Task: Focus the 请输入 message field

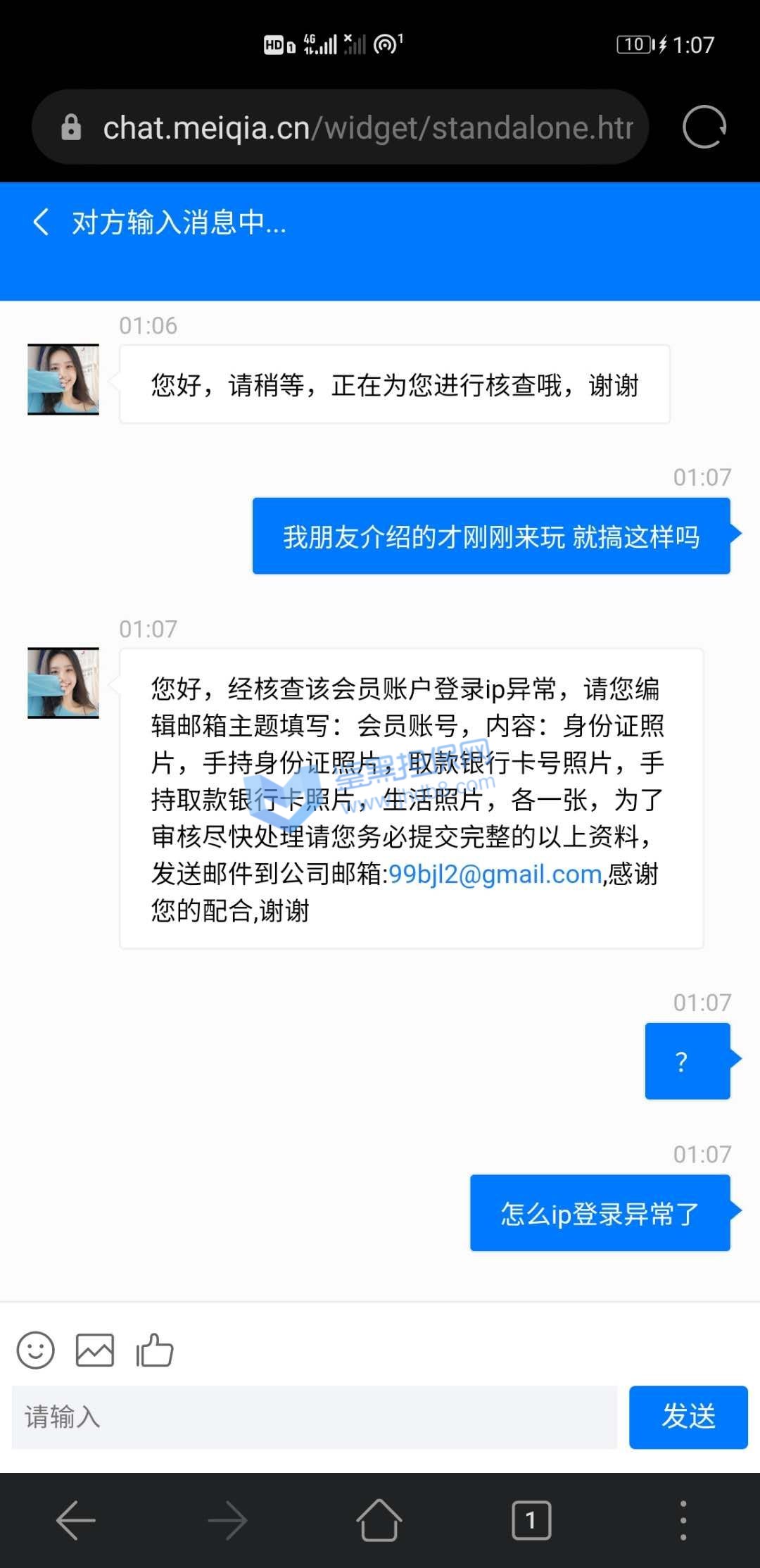Action: [314, 1417]
